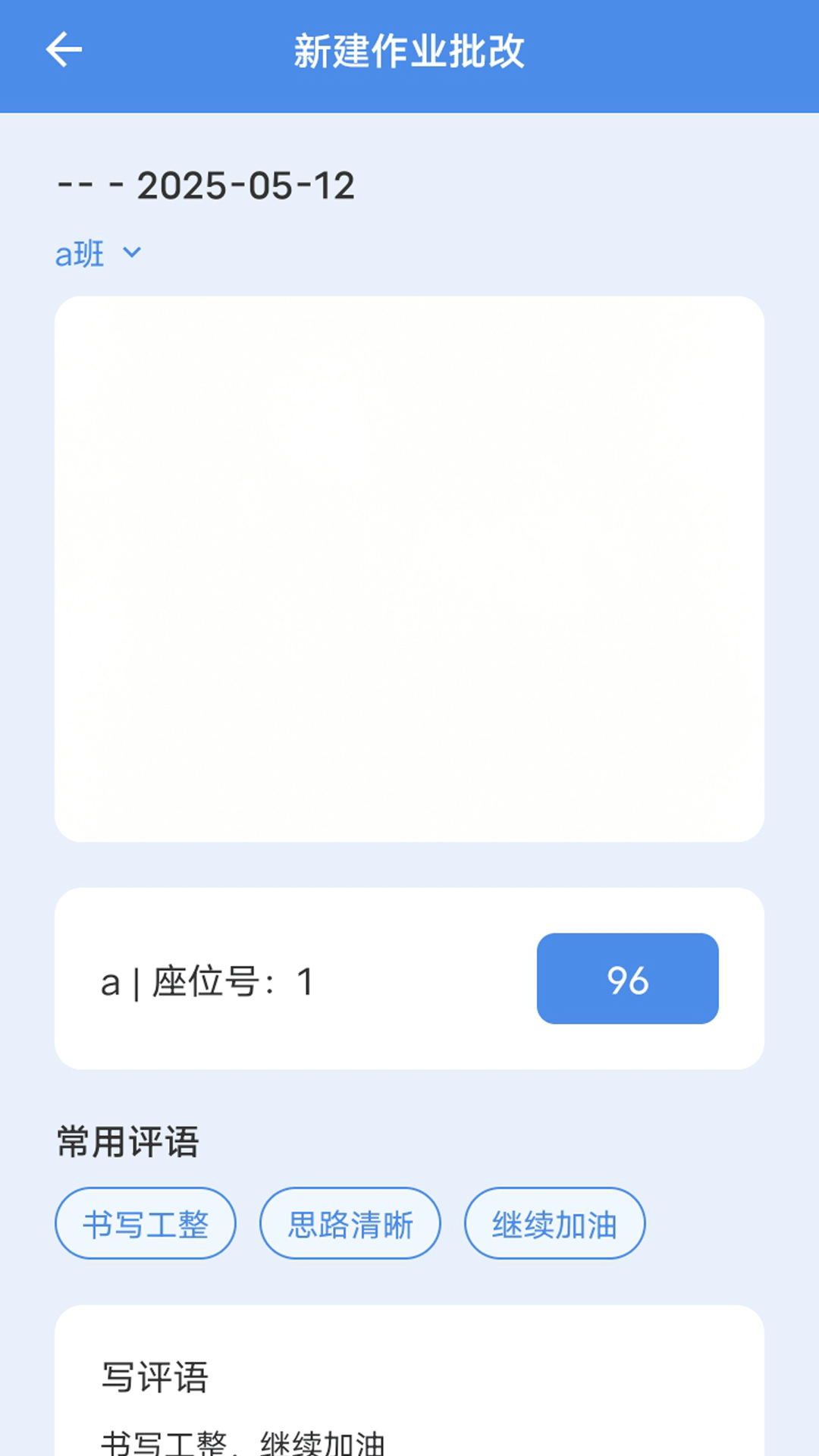This screenshot has height=1456, width=819.
Task: Choose a different class from a班 selector
Action: (99, 254)
